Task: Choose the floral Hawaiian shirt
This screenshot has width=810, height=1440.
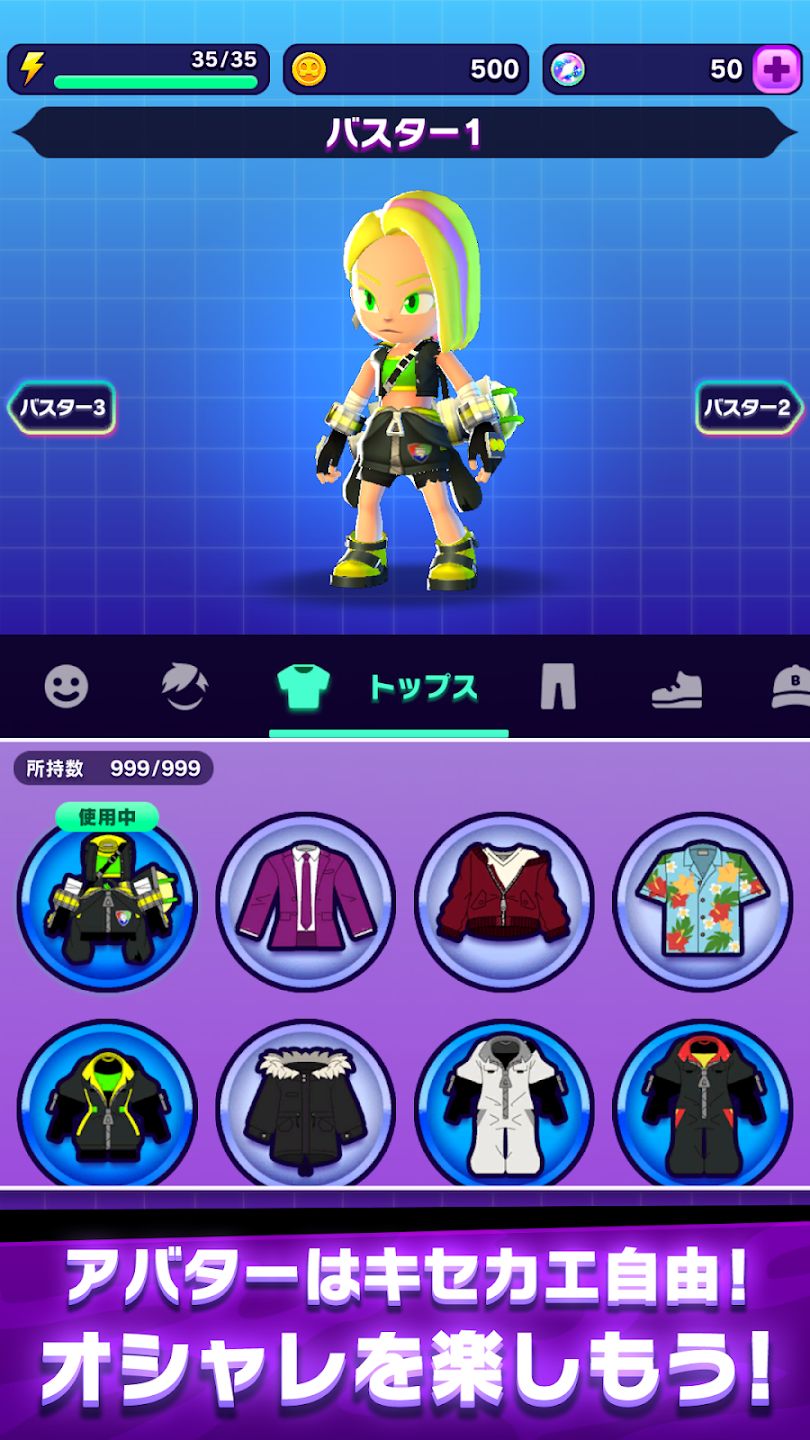Action: click(x=702, y=903)
